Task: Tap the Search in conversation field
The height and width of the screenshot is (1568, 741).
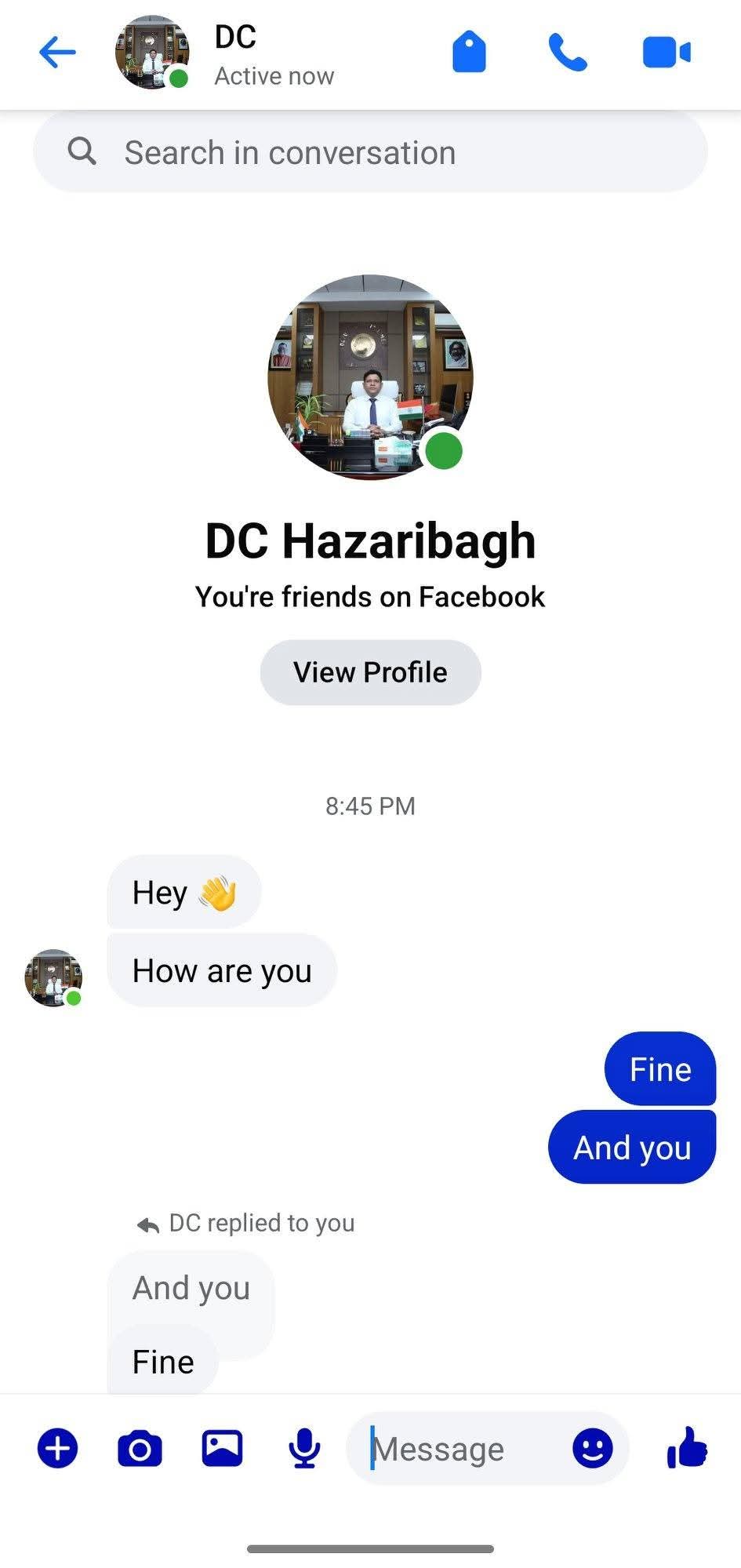Action: [370, 153]
